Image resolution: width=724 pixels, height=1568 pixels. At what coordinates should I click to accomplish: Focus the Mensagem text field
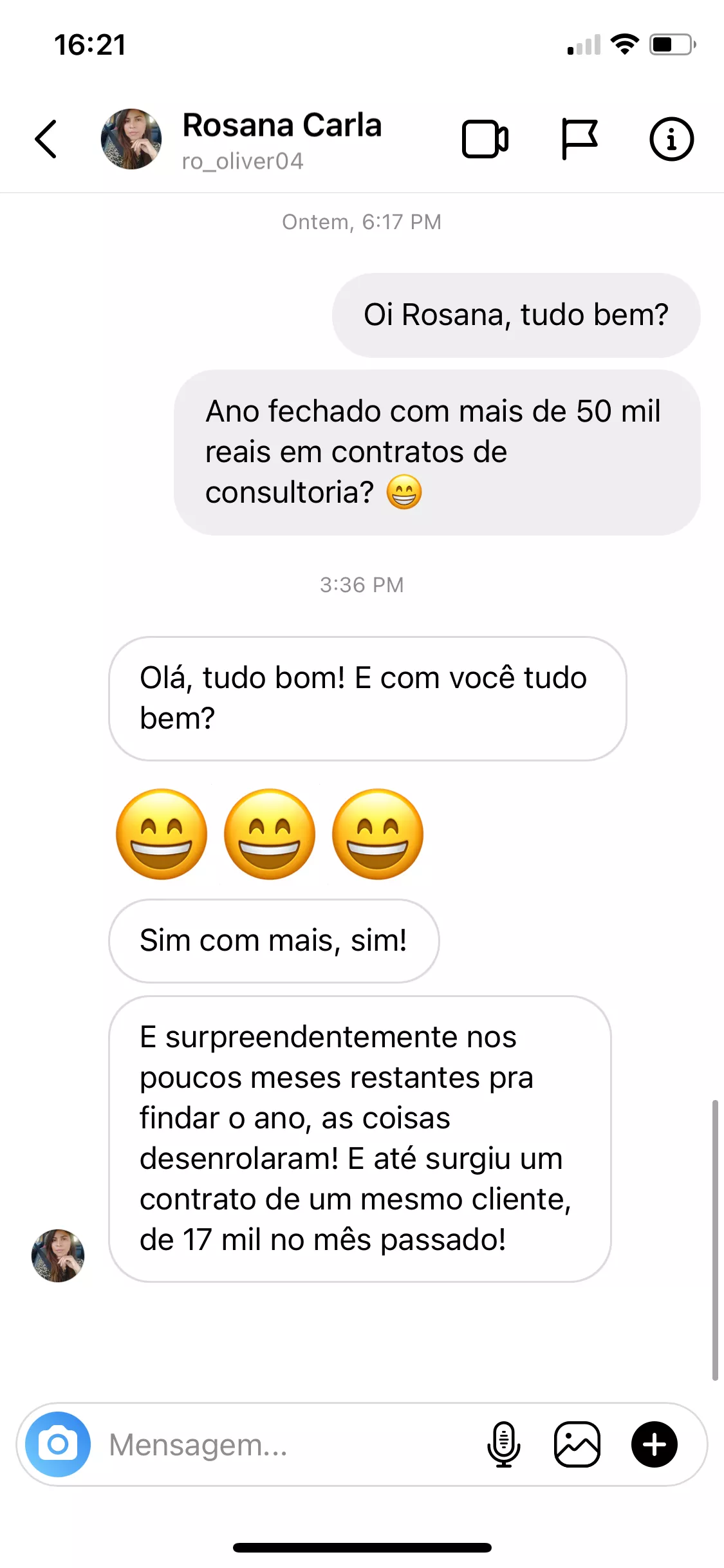(x=283, y=1444)
